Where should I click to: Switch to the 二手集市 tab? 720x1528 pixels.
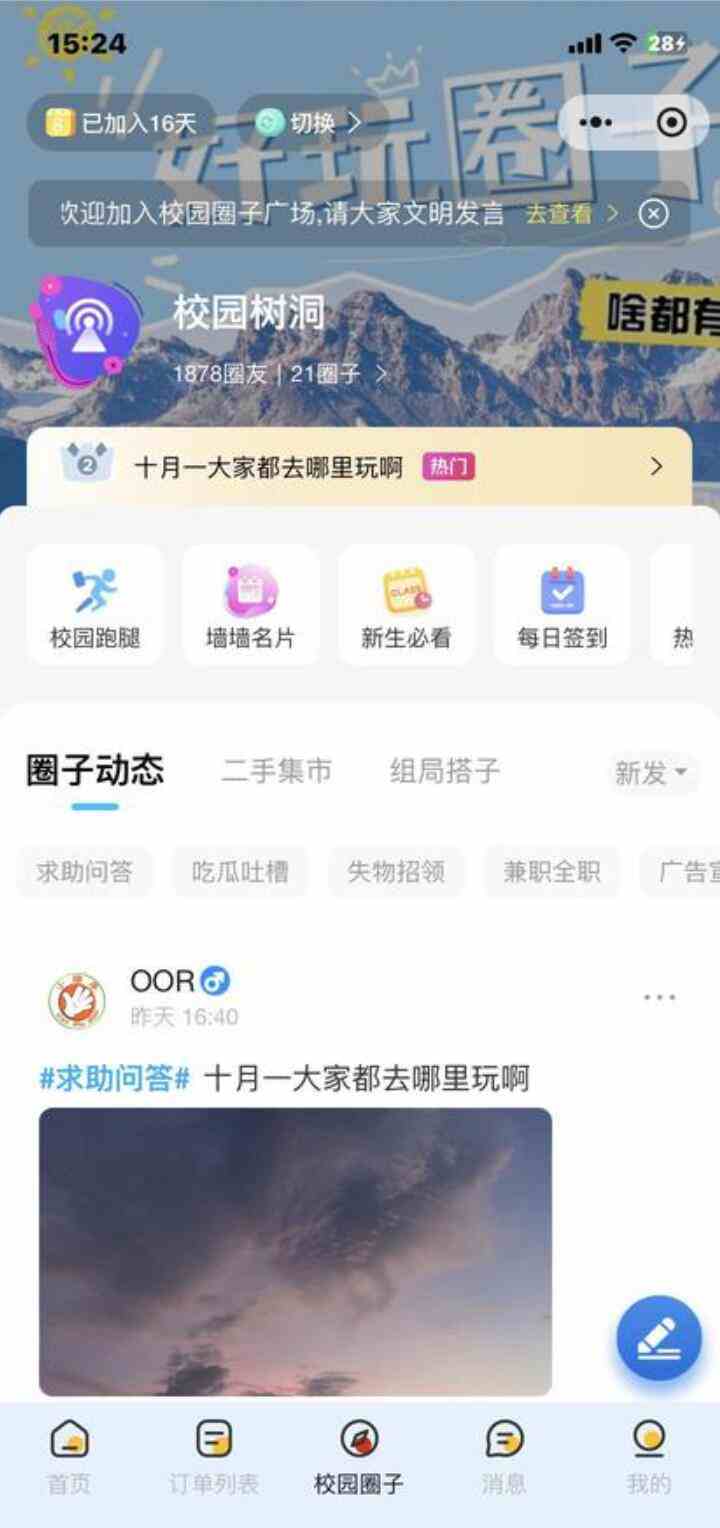coord(276,771)
